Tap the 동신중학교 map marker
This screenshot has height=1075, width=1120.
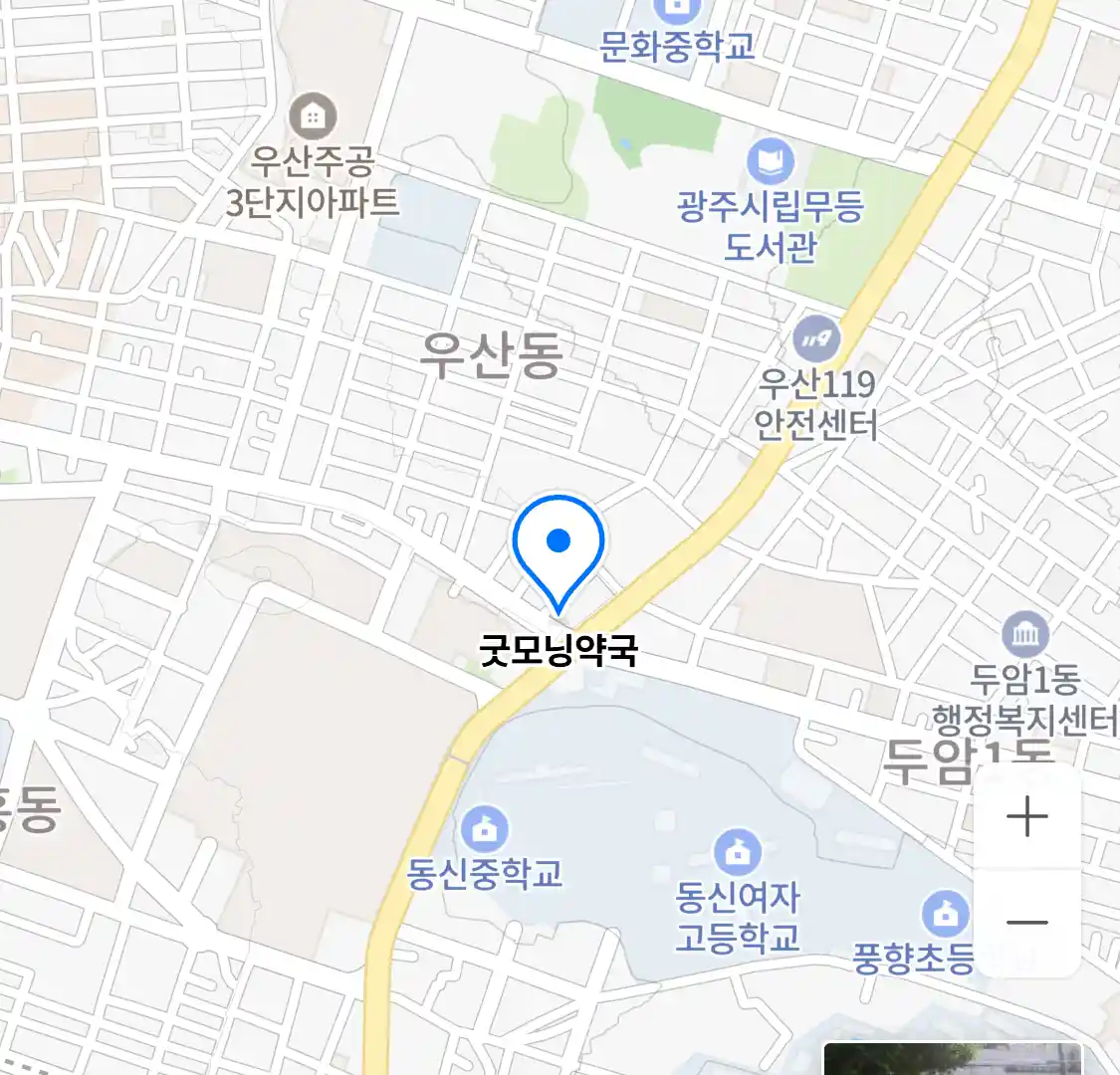coord(484,828)
